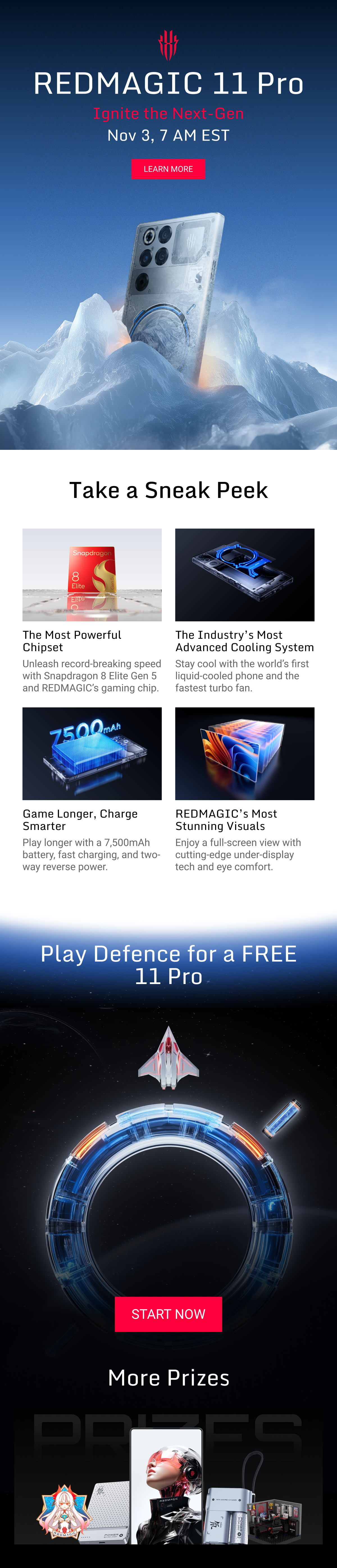Open the Game Longer, Charge Smarter card
This screenshot has height=1568, width=337.
(92, 753)
